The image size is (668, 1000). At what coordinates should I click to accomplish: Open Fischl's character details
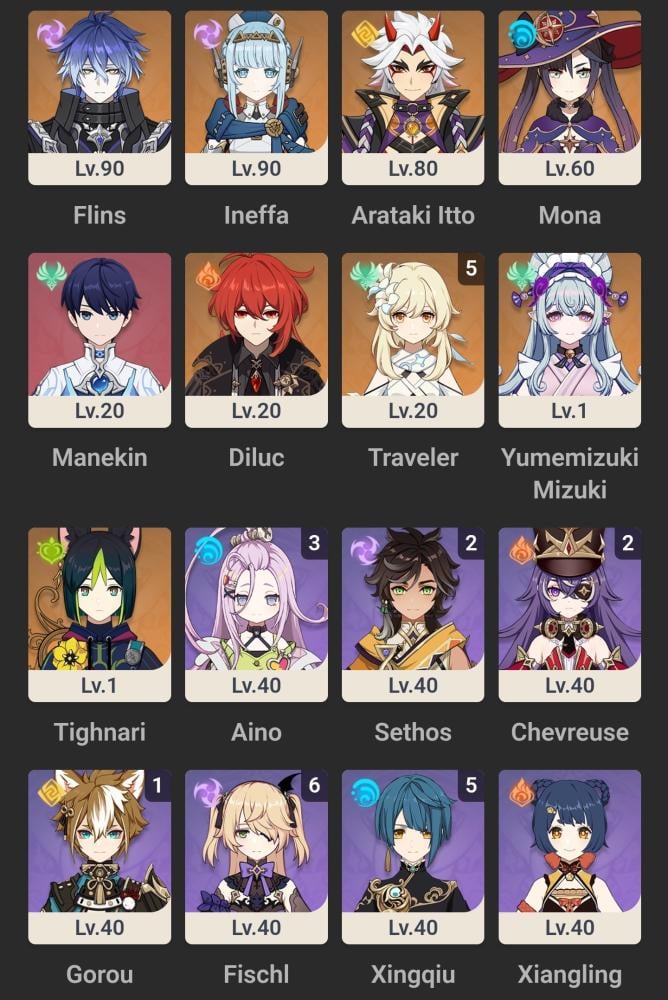[x=256, y=856]
